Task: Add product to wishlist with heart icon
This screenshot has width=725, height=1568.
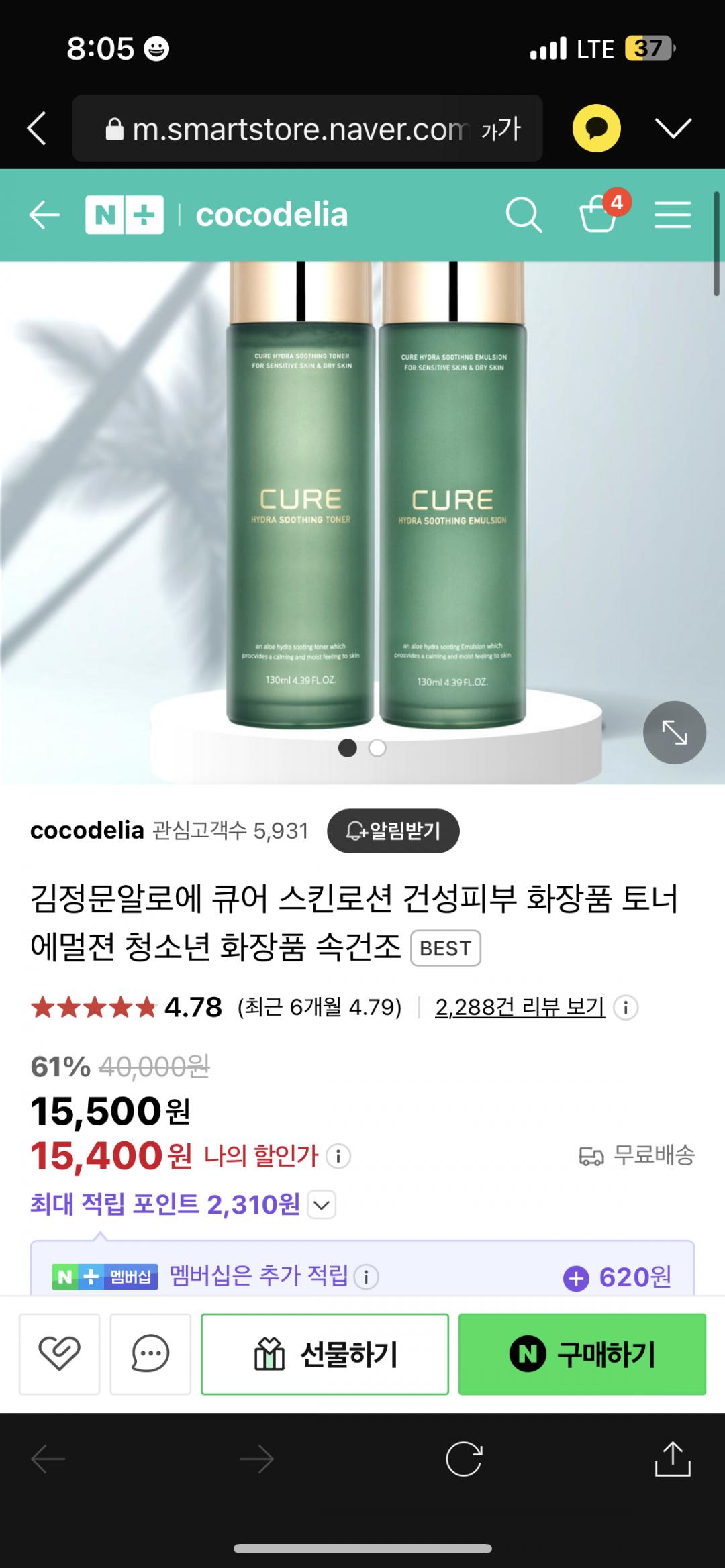Action: pos(59,1354)
